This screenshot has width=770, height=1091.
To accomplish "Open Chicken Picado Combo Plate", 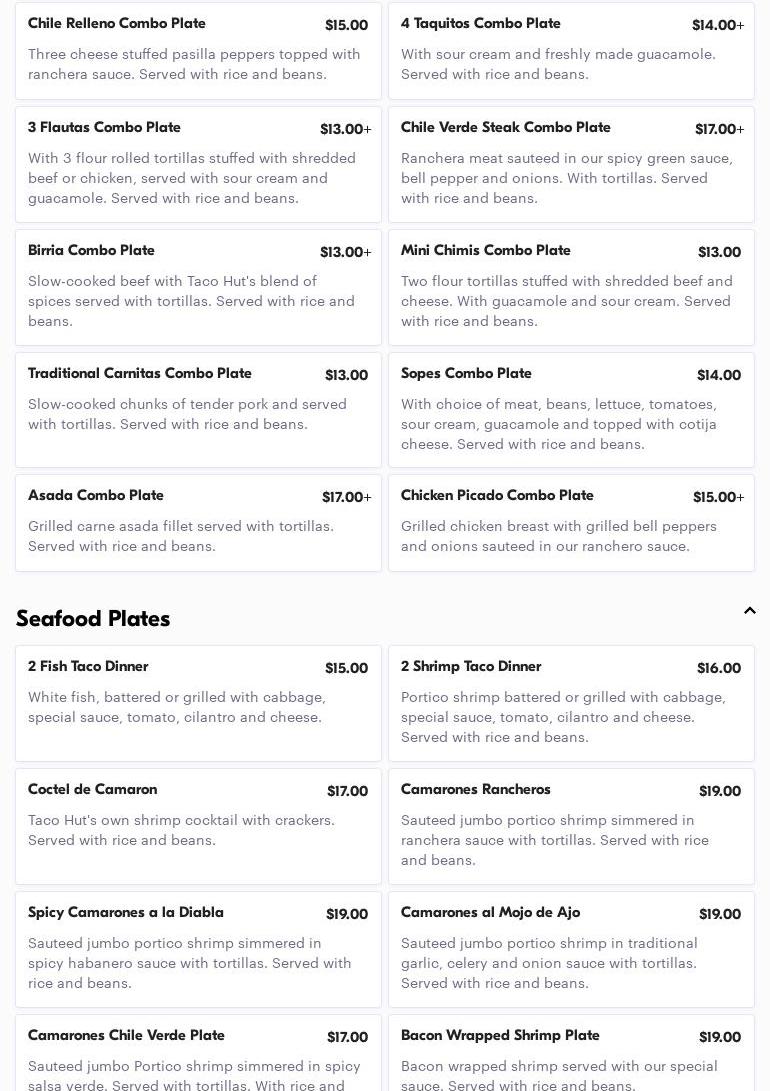I will coord(571,522).
